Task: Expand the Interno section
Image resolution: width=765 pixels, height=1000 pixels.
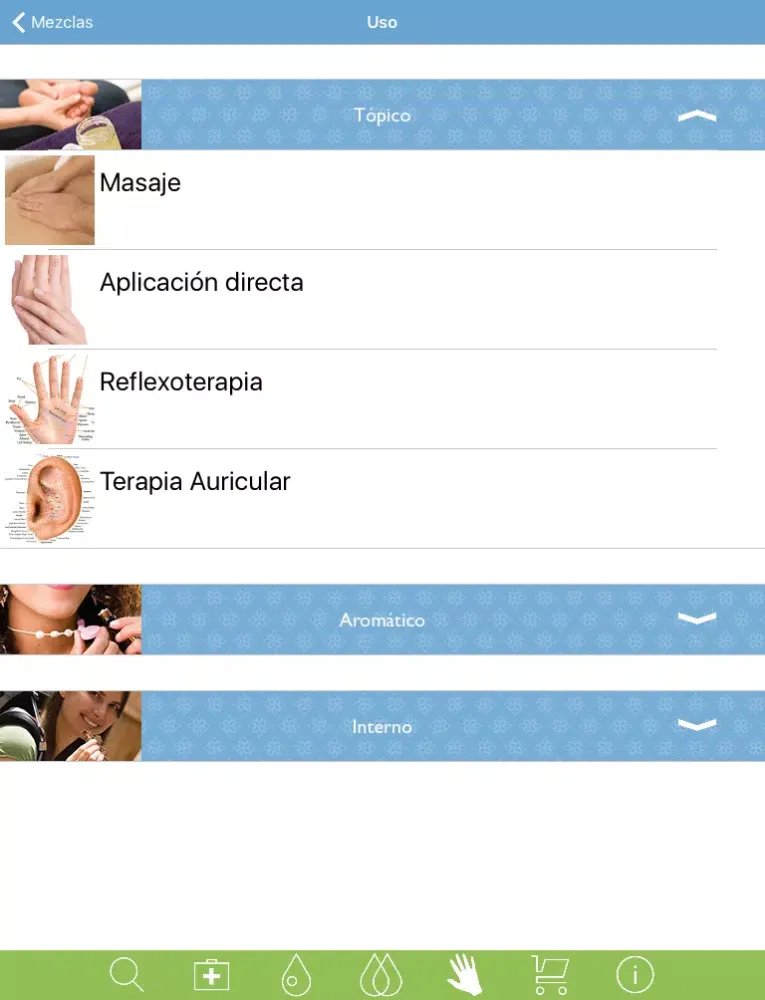Action: pos(697,726)
